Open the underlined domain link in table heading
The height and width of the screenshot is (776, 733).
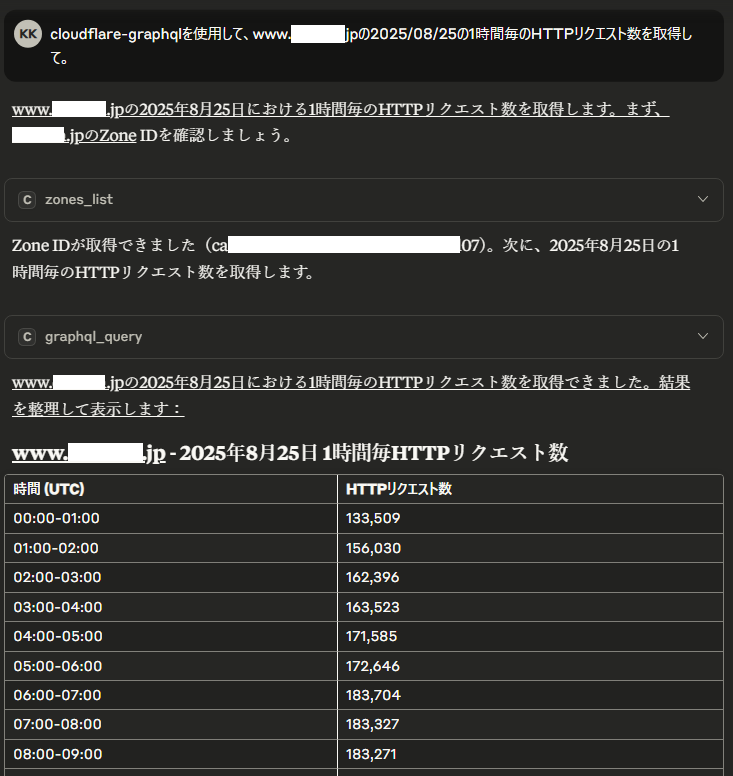pyautogui.click(x=88, y=453)
